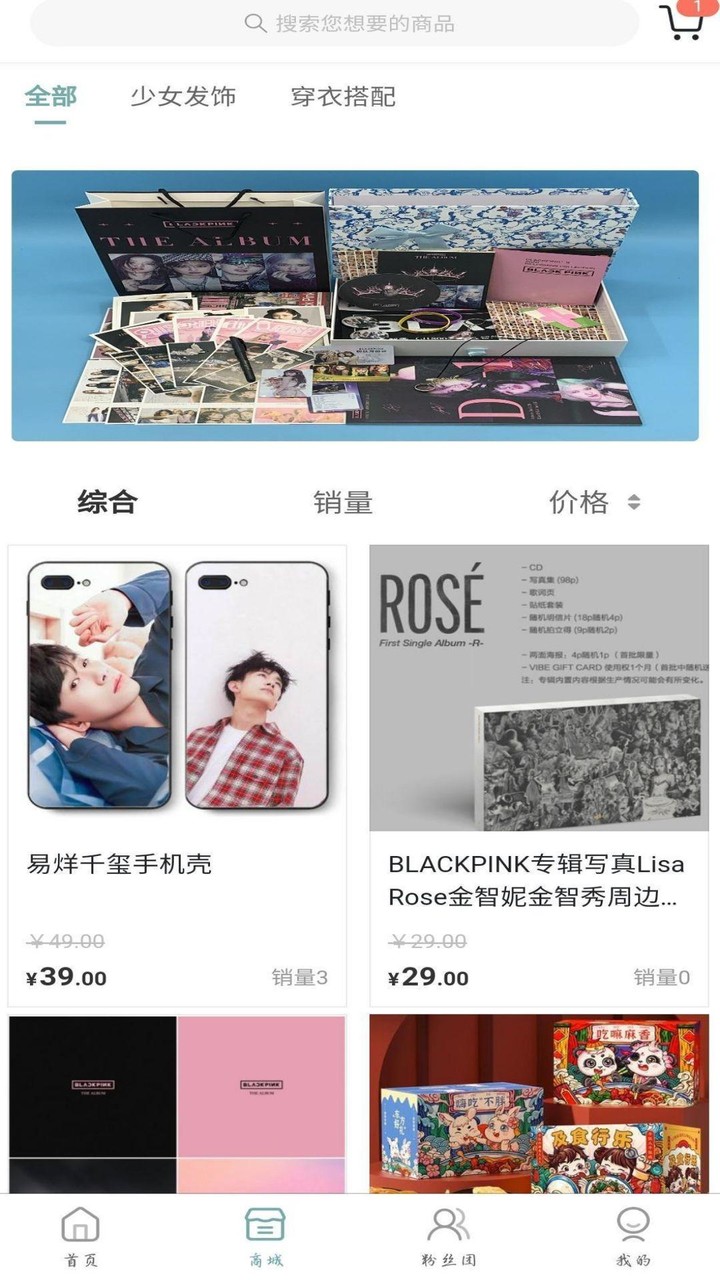Select the 商城 bottom tab
This screenshot has width=720, height=1280.
(x=265, y=1237)
